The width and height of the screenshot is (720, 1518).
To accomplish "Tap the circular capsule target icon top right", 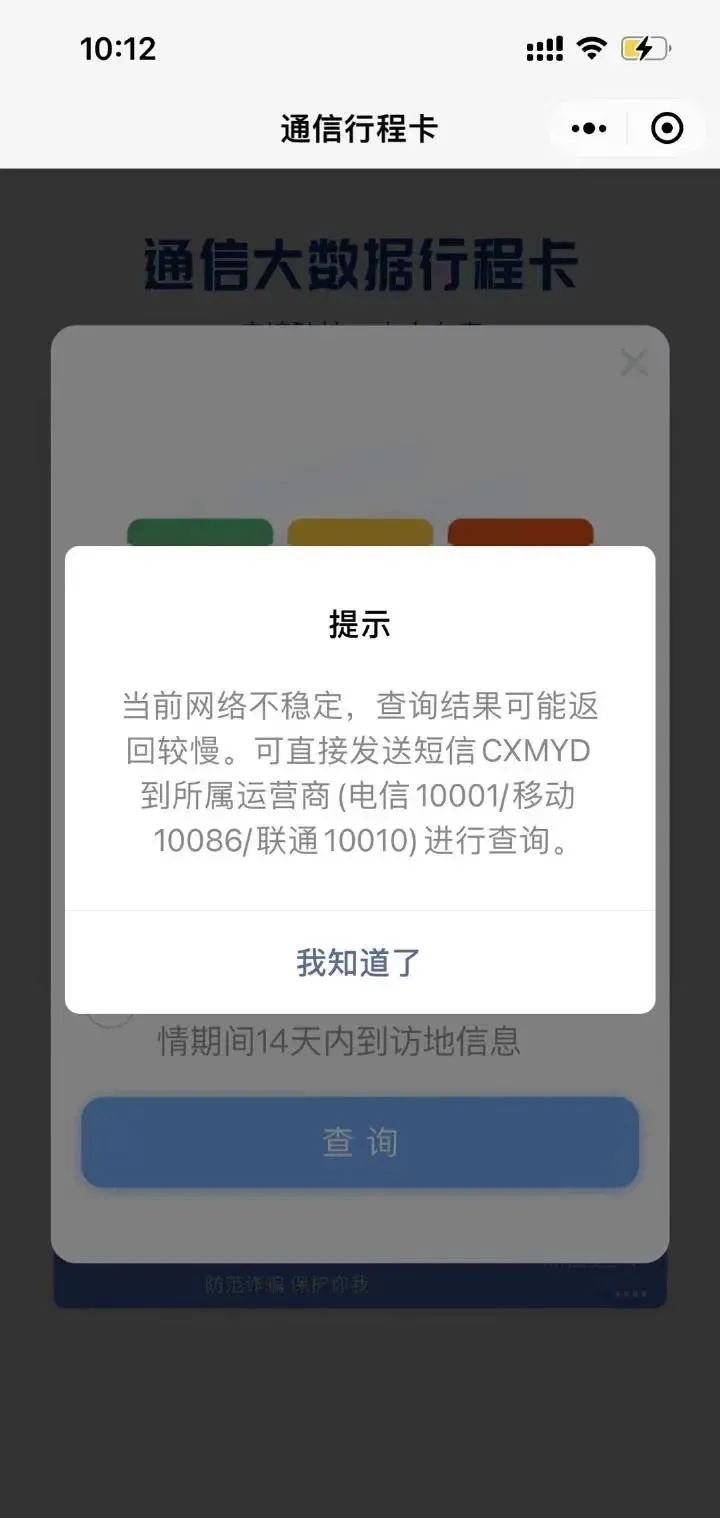I will click(x=664, y=128).
